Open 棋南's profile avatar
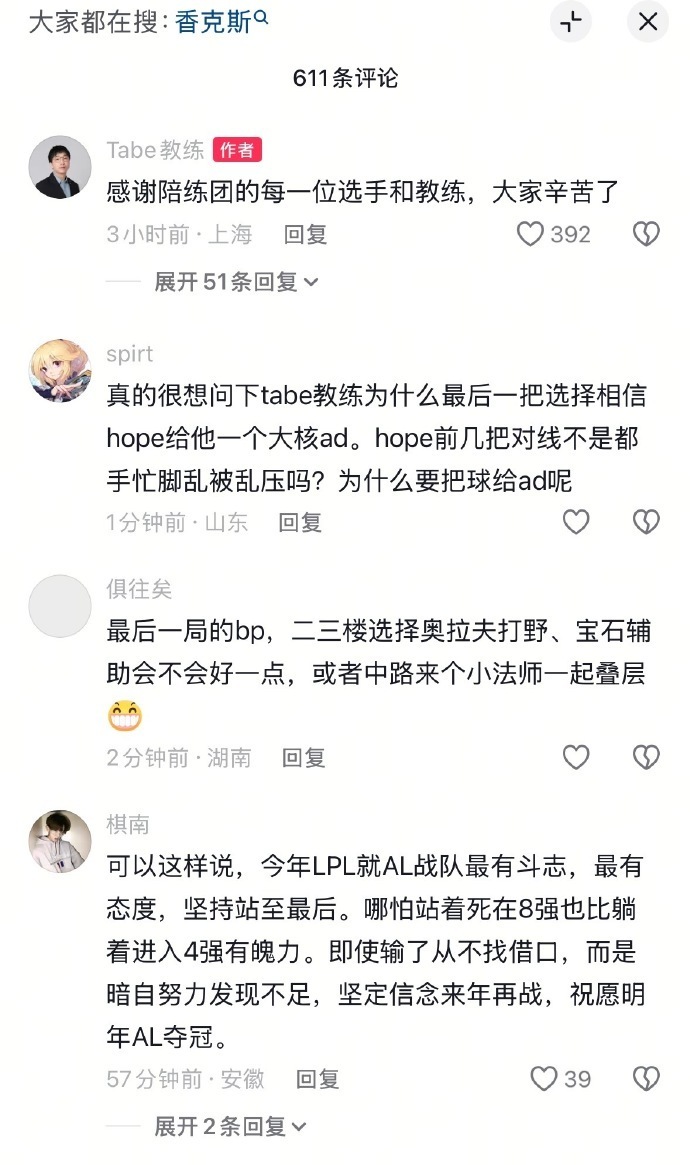 (60, 841)
